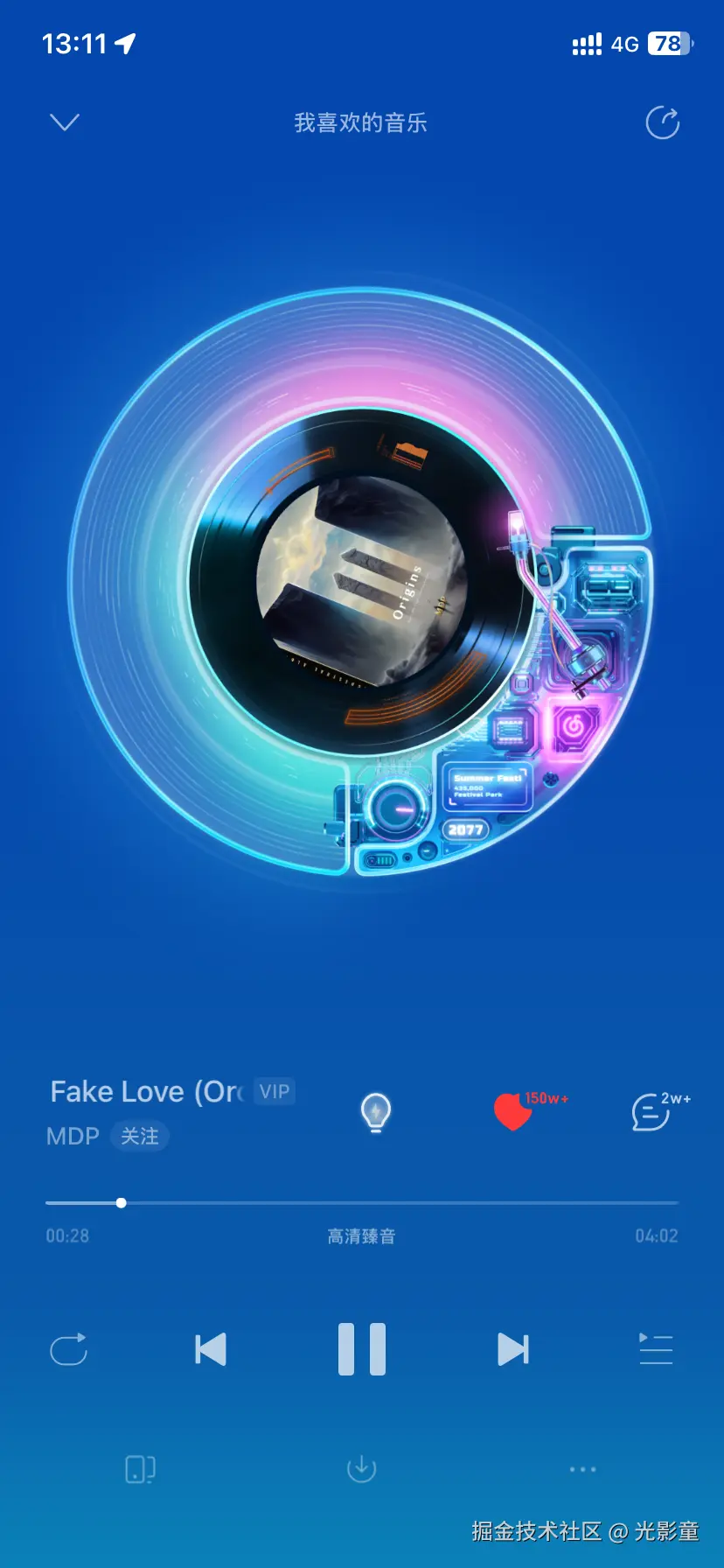Skip to the next track
Viewport: 724px width, 1568px height.
pyautogui.click(x=512, y=1349)
